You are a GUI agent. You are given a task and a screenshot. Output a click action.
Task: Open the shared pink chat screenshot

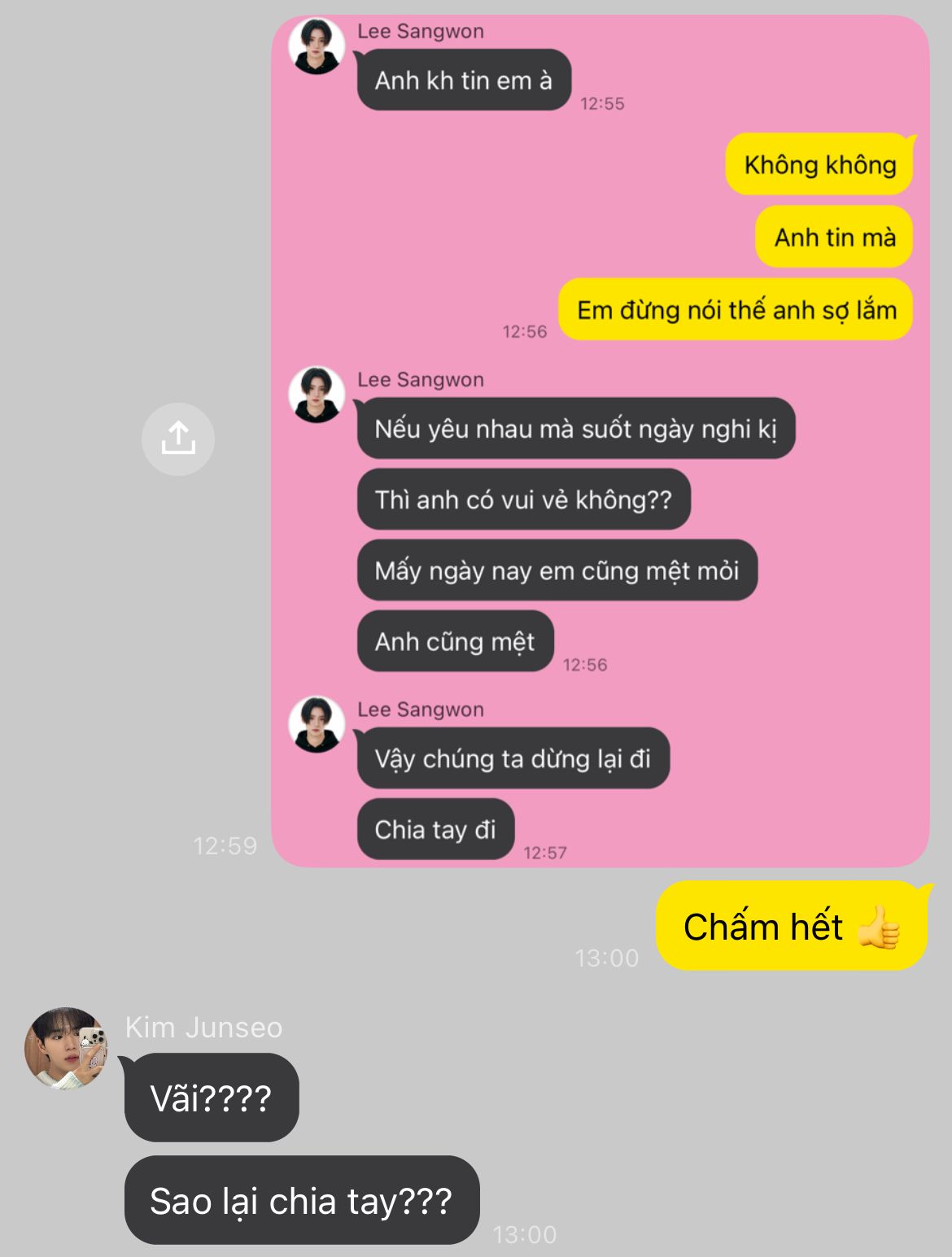(x=600, y=441)
